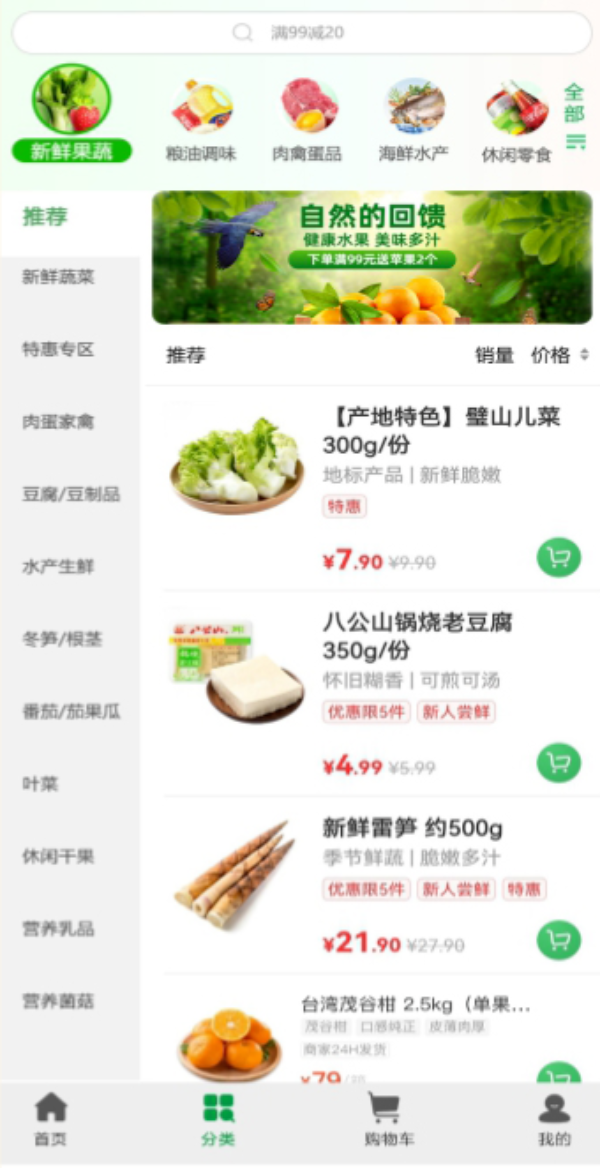600x1168 pixels.
Task: Add 新鲜雷笋 to cart
Action: 558,940
